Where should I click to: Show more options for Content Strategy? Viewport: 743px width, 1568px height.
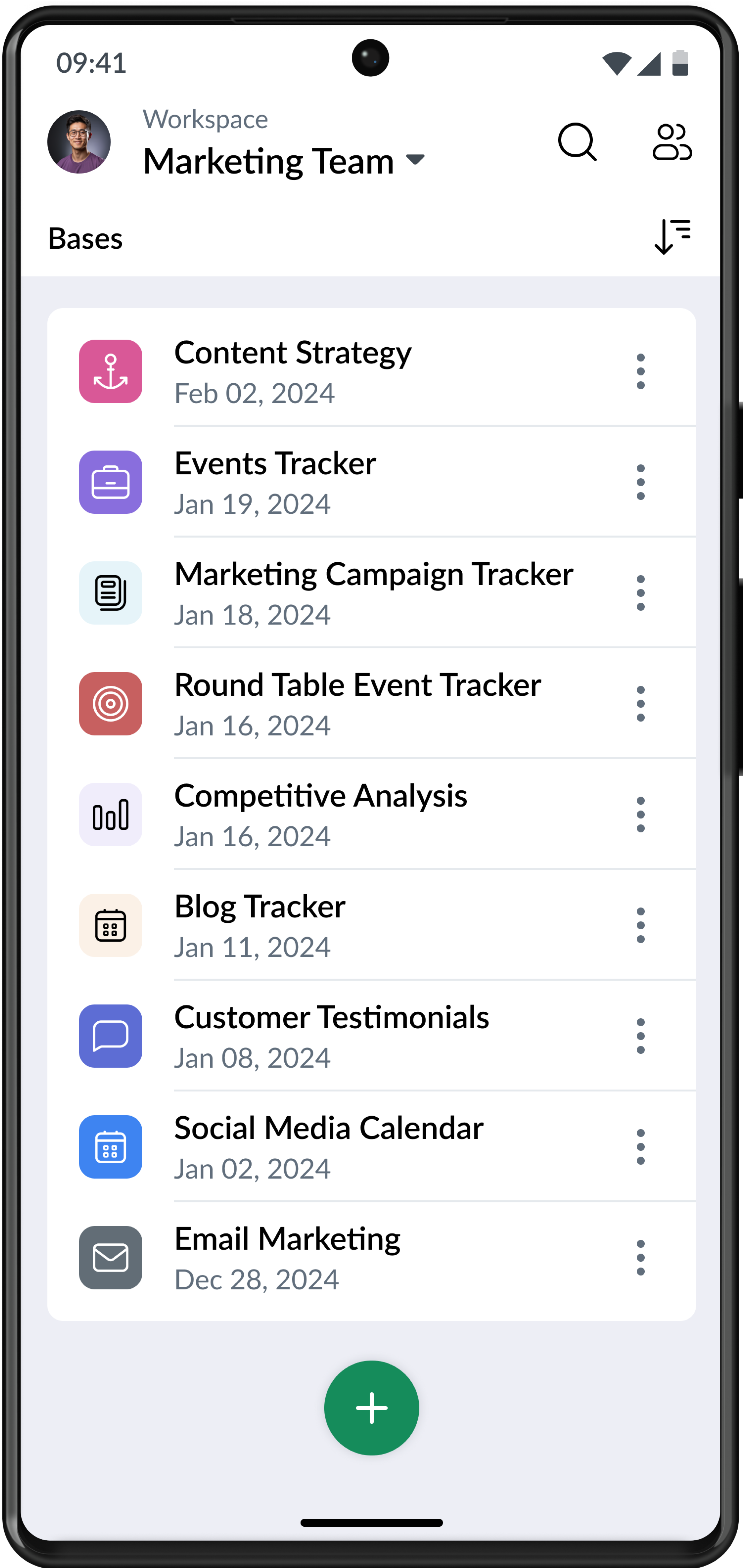[640, 371]
